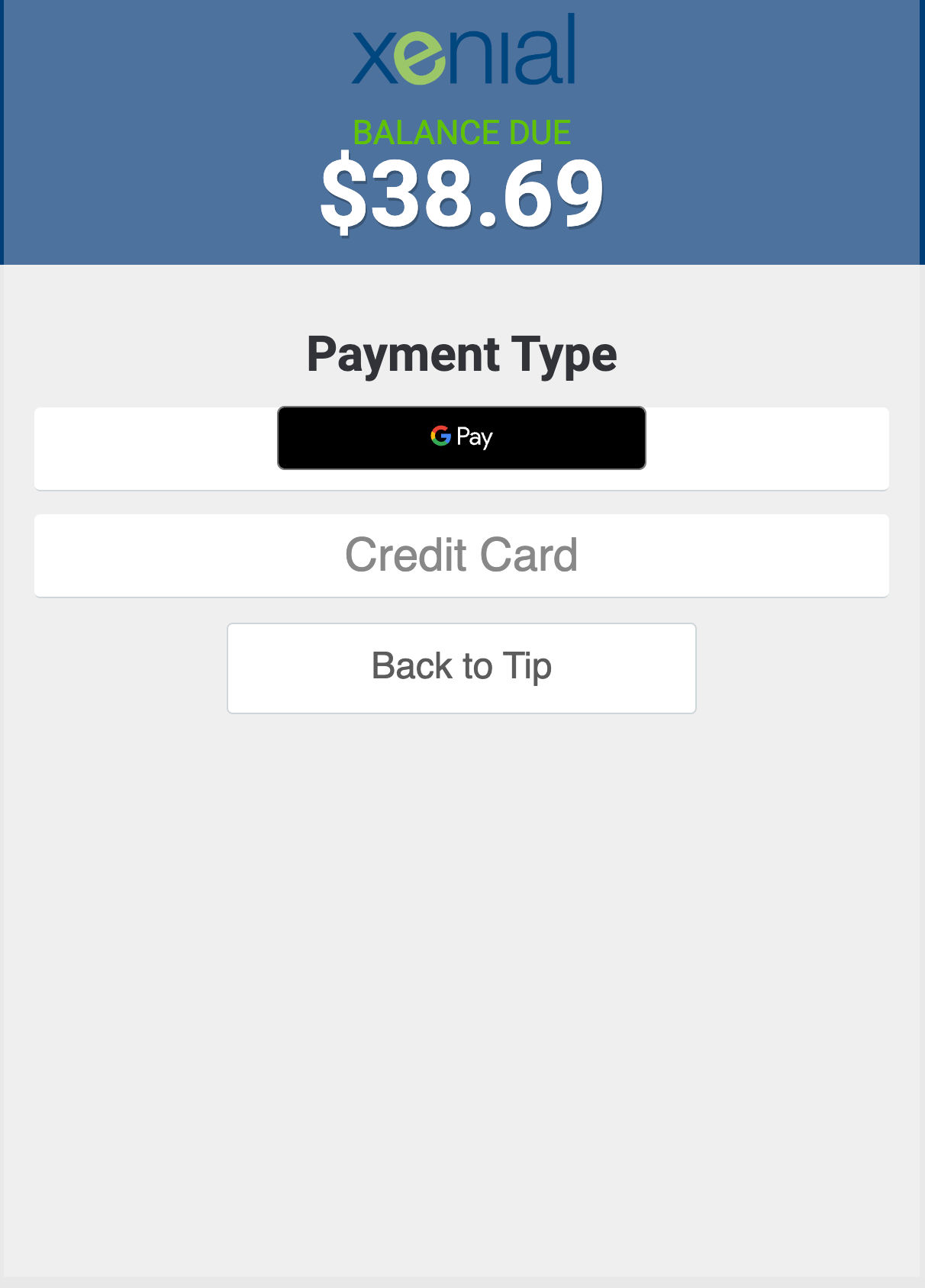Click the Payment Type heading
Viewport: 925px width, 1288px height.
coord(462,354)
